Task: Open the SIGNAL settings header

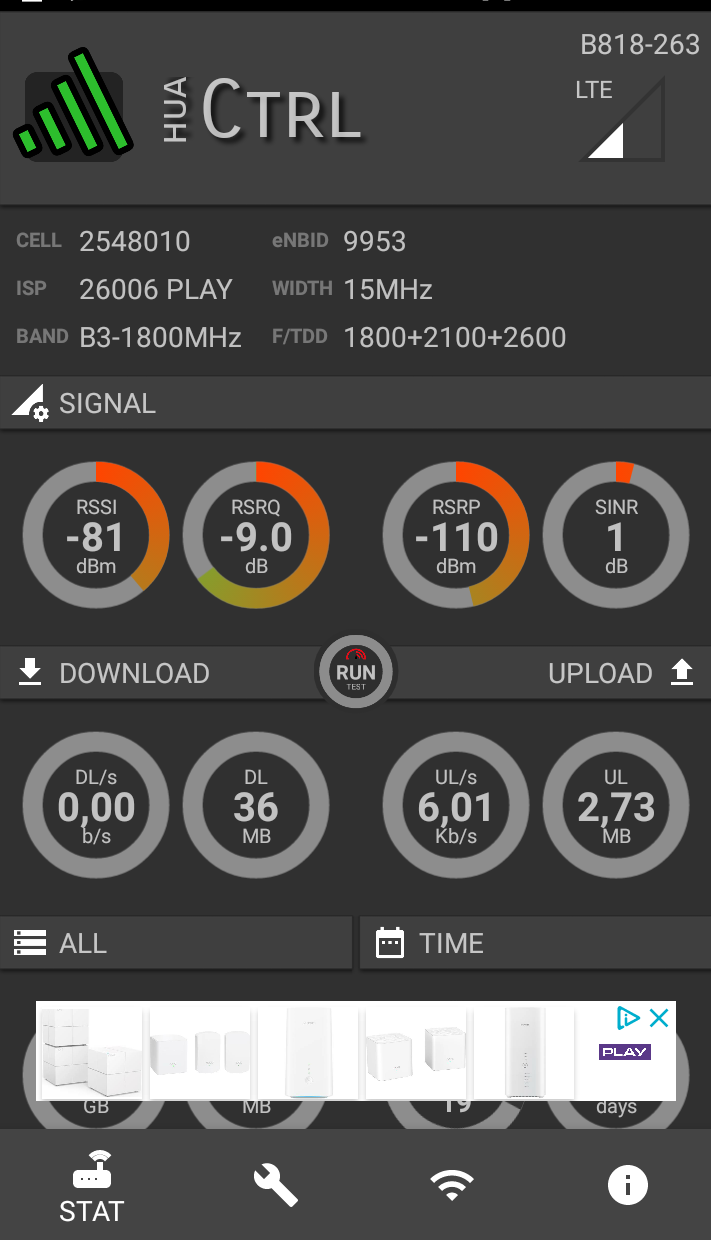Action: 355,404
